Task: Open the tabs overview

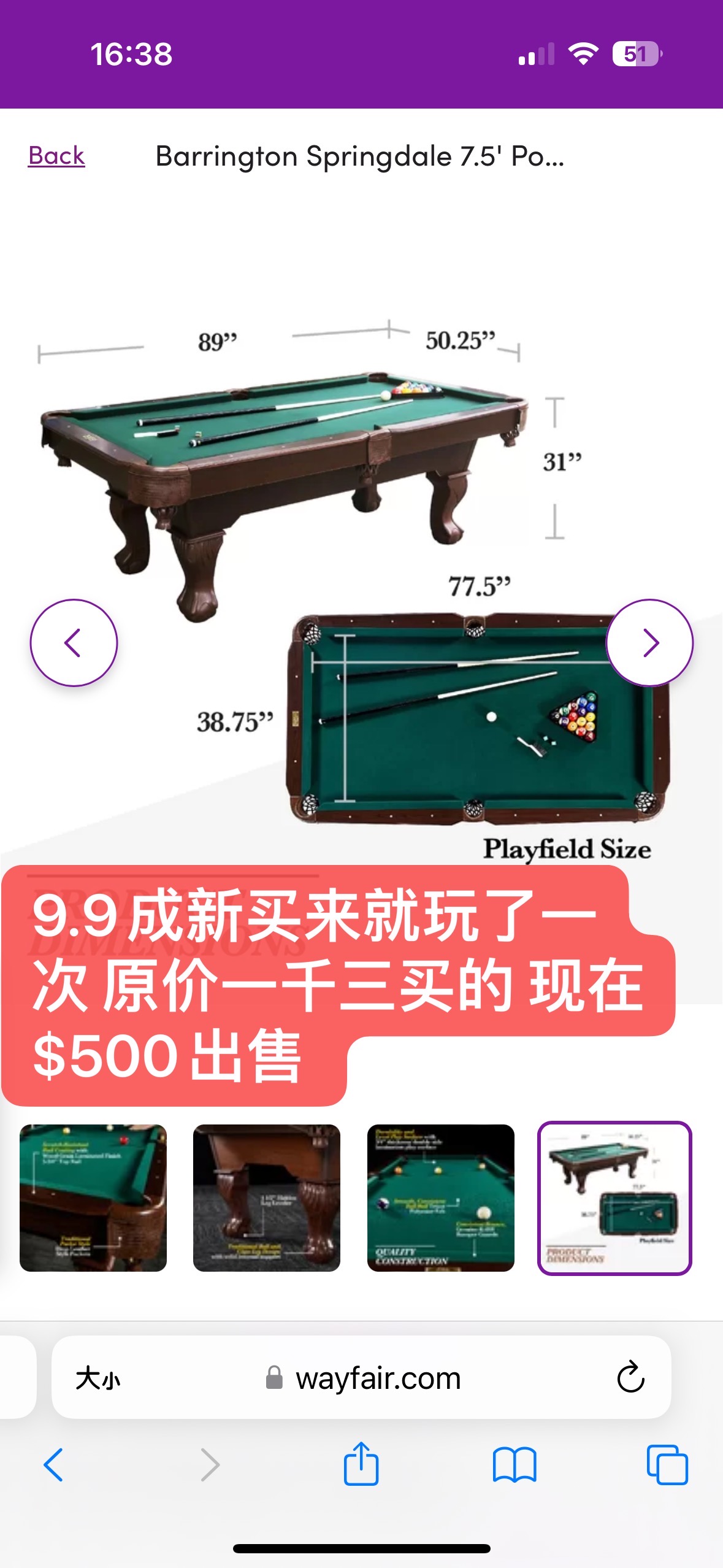Action: pyautogui.click(x=667, y=1465)
